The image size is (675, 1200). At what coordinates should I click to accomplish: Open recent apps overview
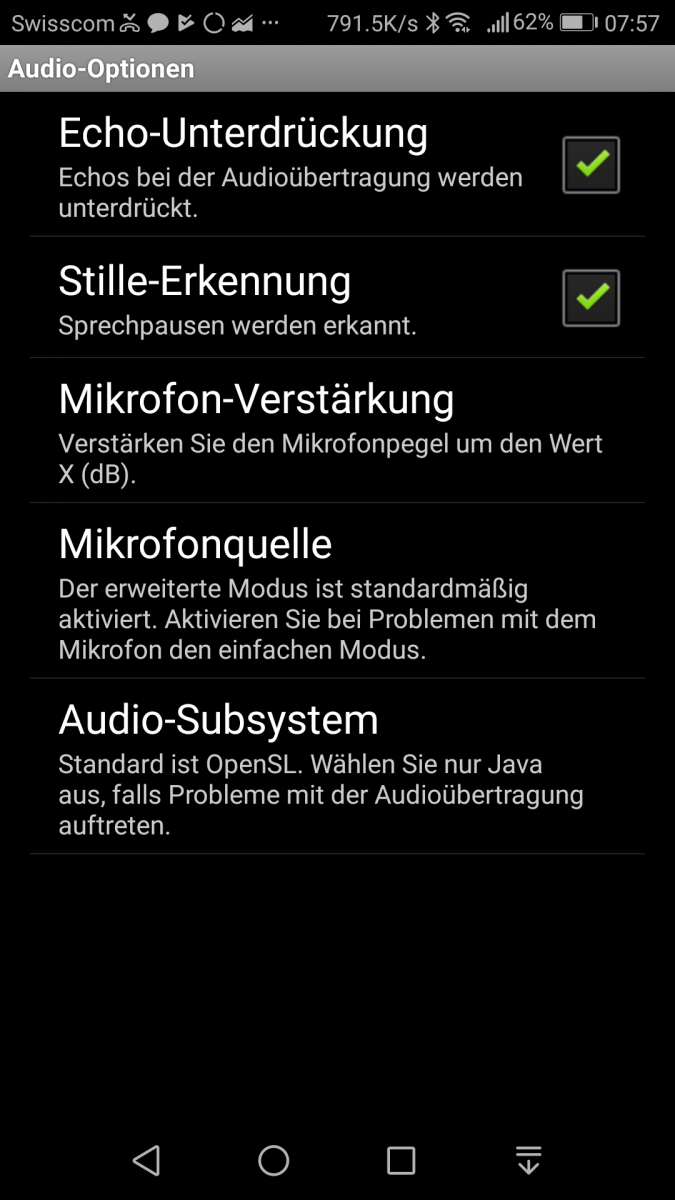coord(401,1160)
